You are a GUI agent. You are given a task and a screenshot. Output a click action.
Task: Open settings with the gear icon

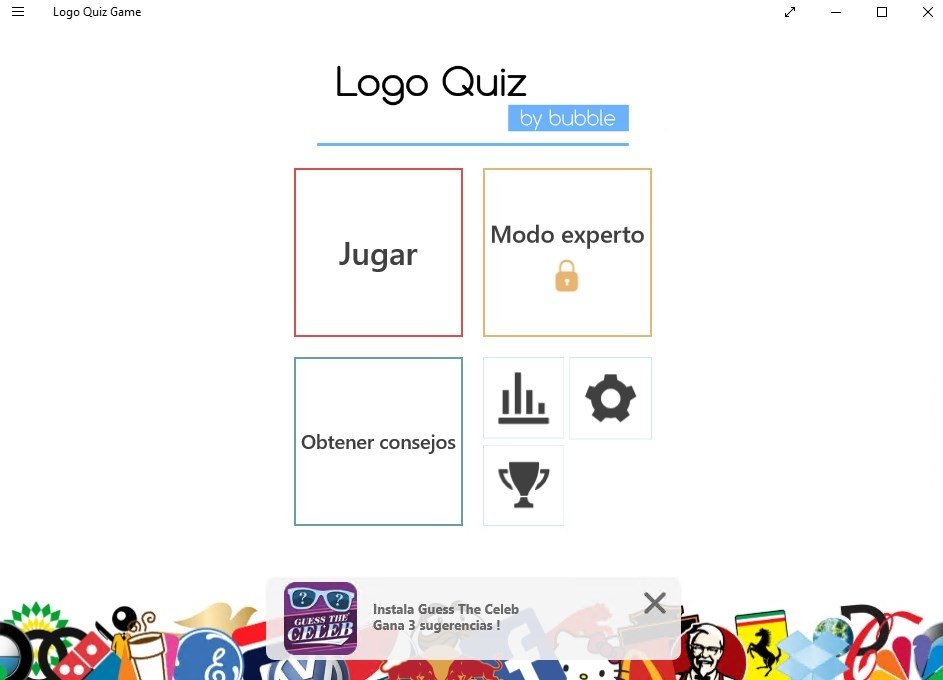coord(610,399)
